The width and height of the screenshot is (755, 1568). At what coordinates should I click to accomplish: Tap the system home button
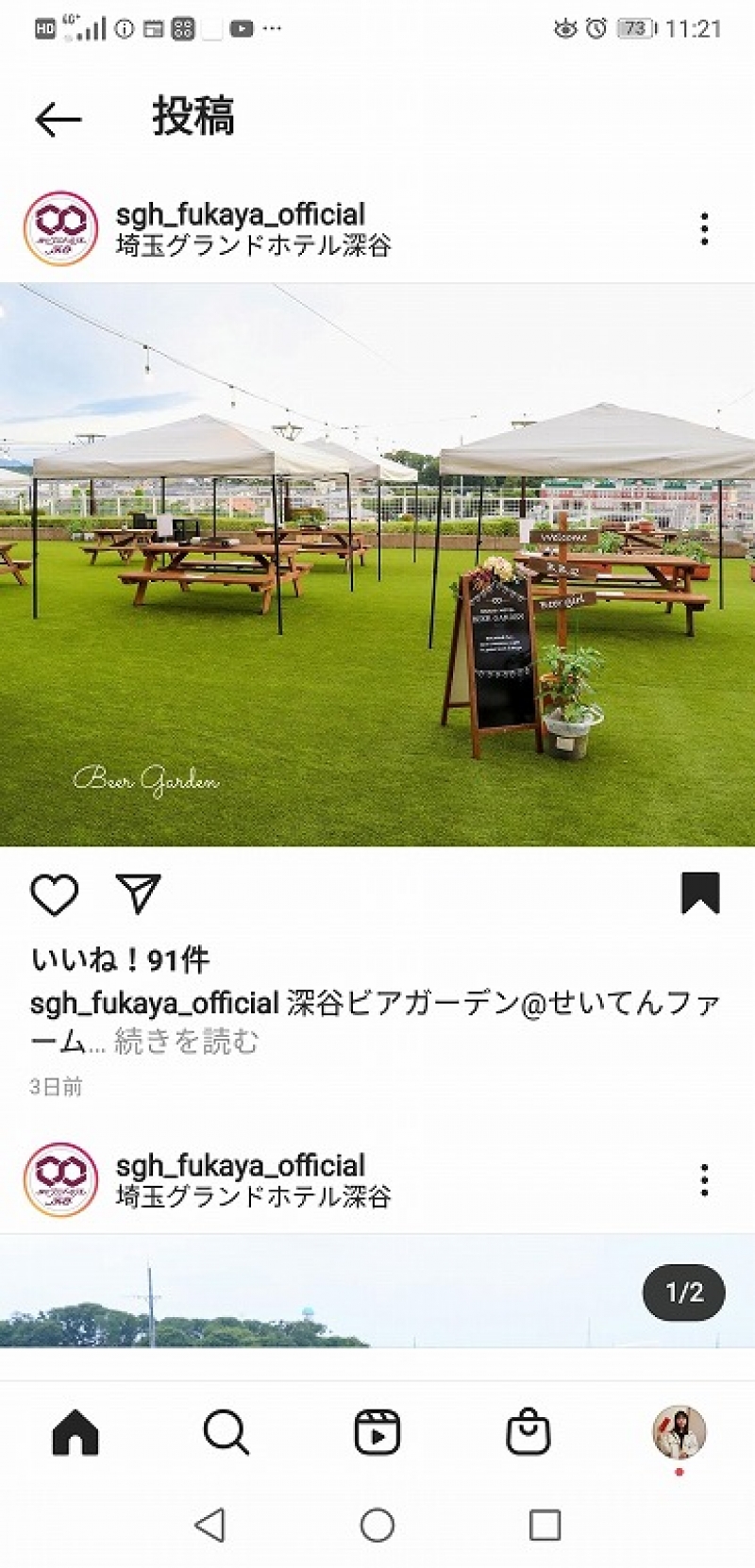tap(377, 1525)
